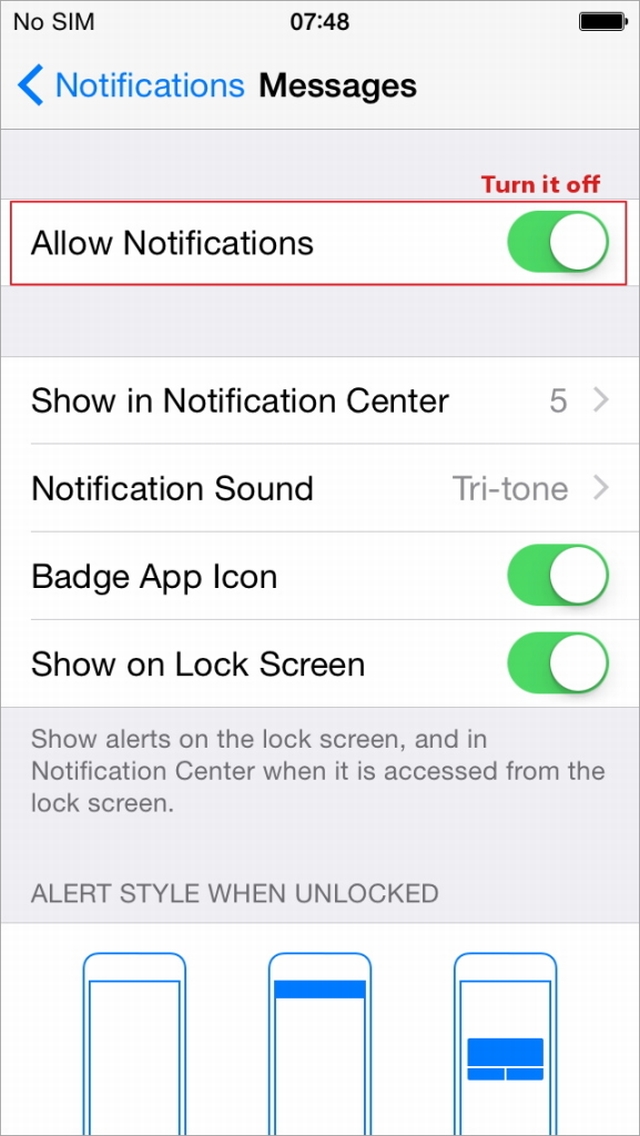This screenshot has width=640, height=1136.
Task: Open Show in Notification Center setting
Action: [320, 401]
